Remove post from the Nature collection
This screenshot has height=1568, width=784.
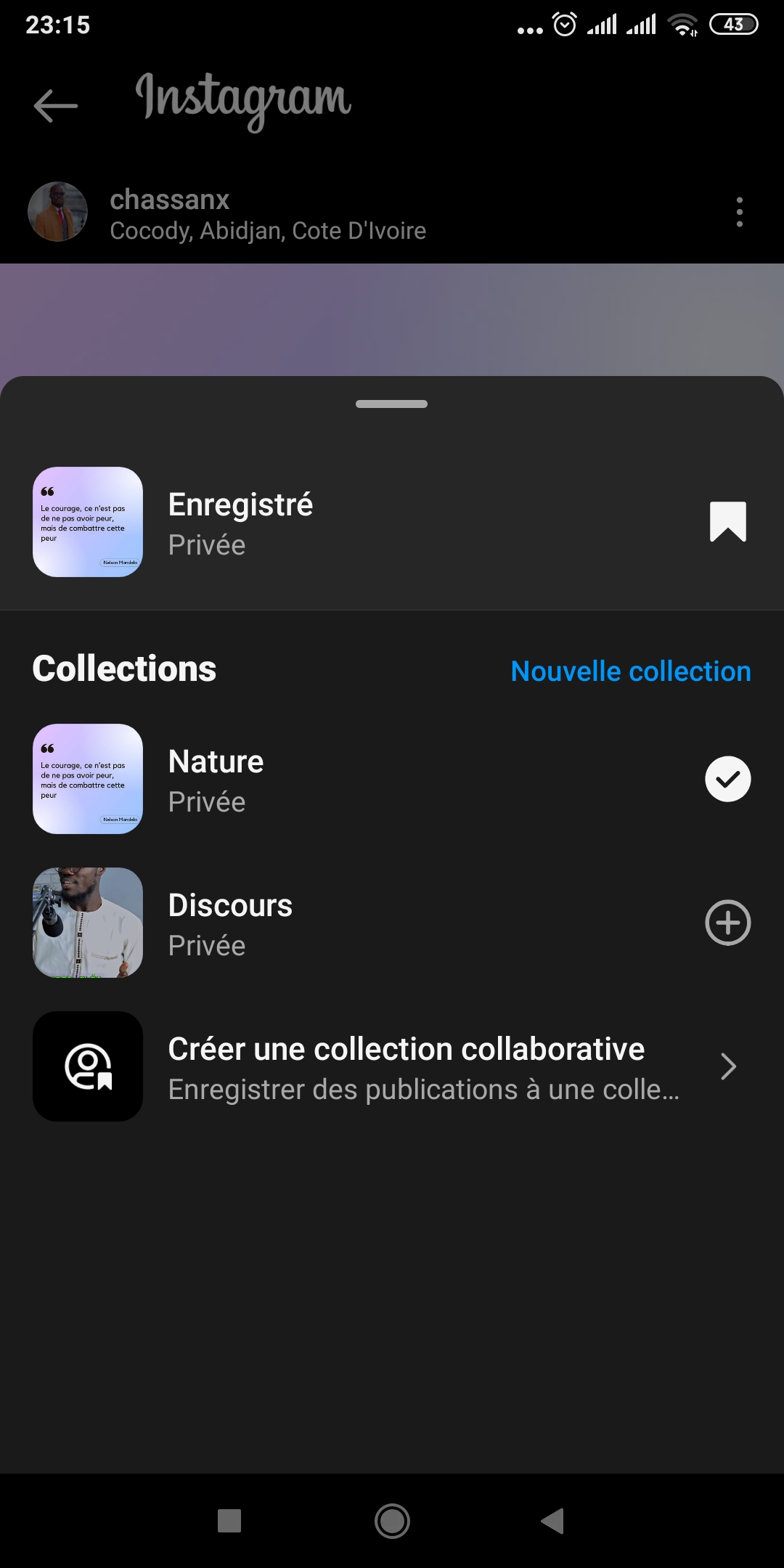727,779
